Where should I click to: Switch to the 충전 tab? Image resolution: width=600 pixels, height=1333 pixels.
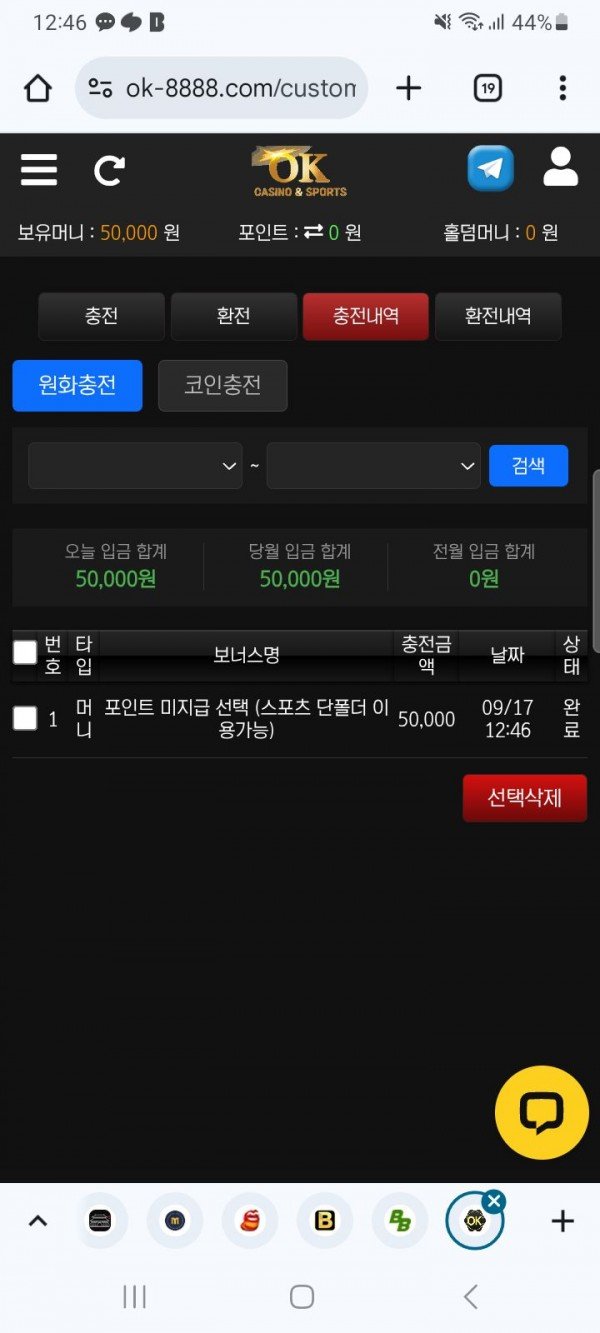[101, 316]
